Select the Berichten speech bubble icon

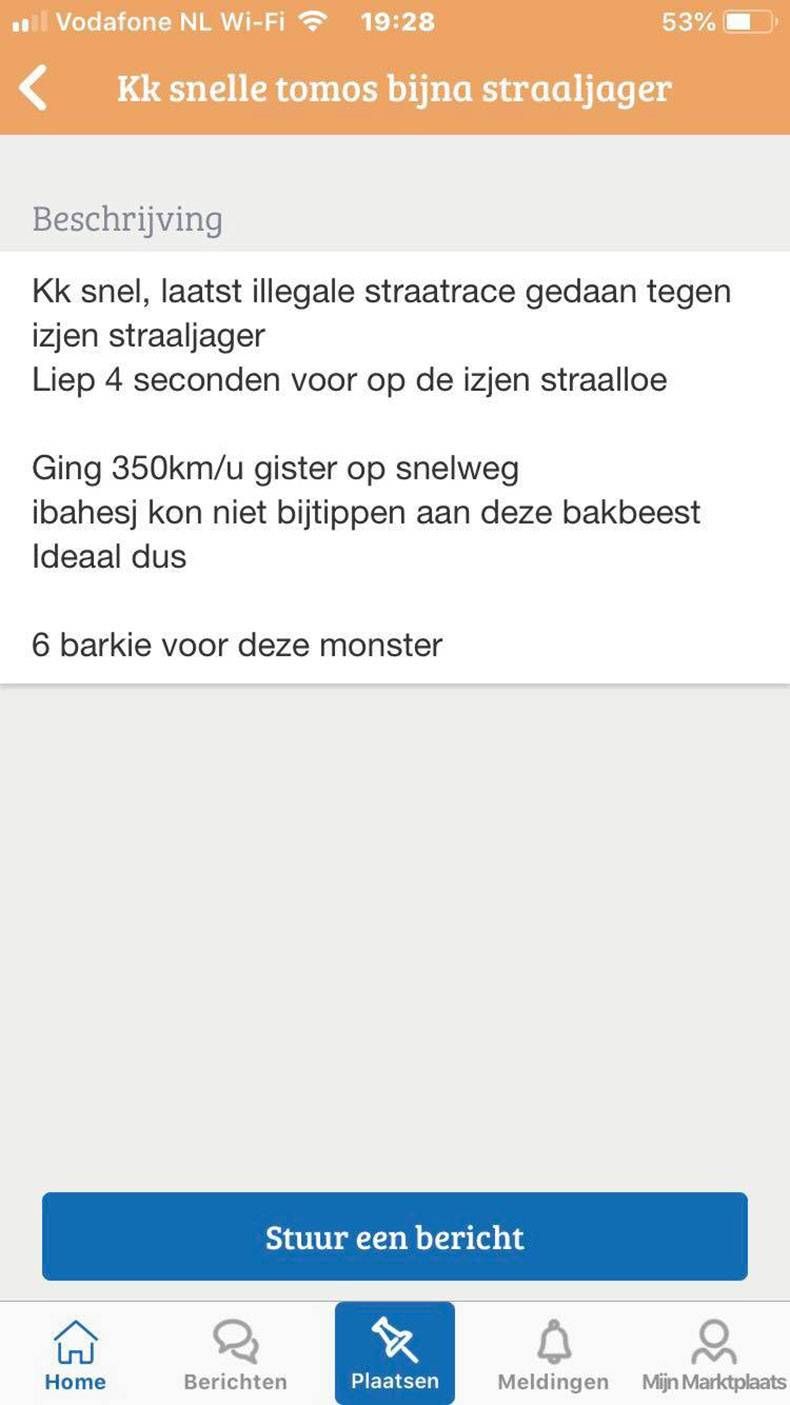(x=234, y=1340)
